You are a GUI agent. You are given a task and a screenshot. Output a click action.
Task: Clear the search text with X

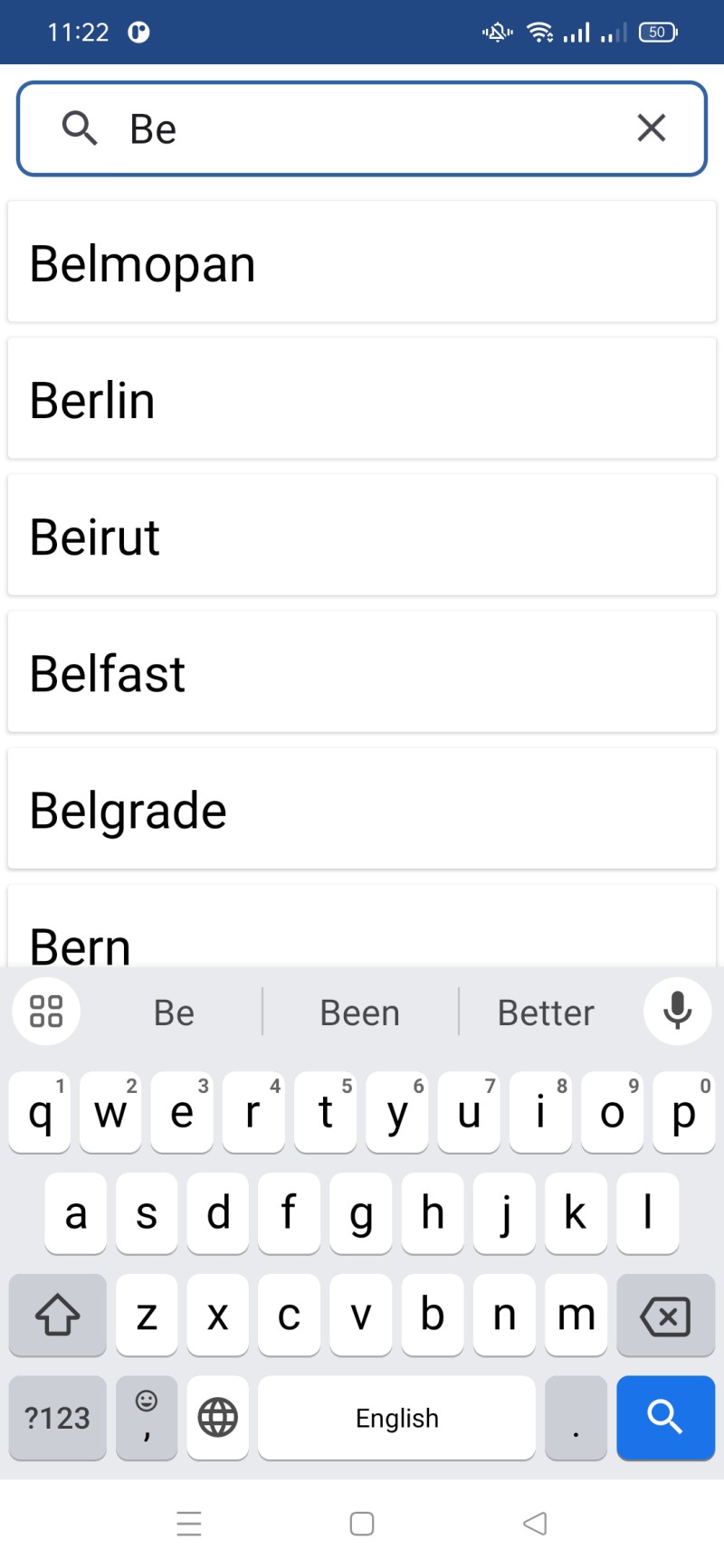pyautogui.click(x=651, y=128)
